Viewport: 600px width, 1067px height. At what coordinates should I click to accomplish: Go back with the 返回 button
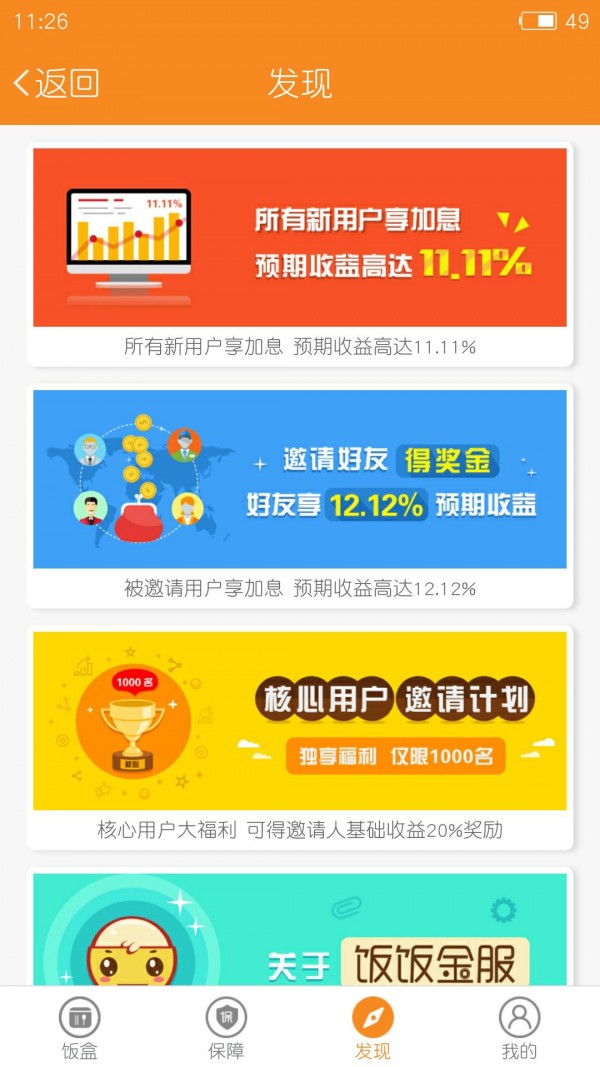[57, 83]
